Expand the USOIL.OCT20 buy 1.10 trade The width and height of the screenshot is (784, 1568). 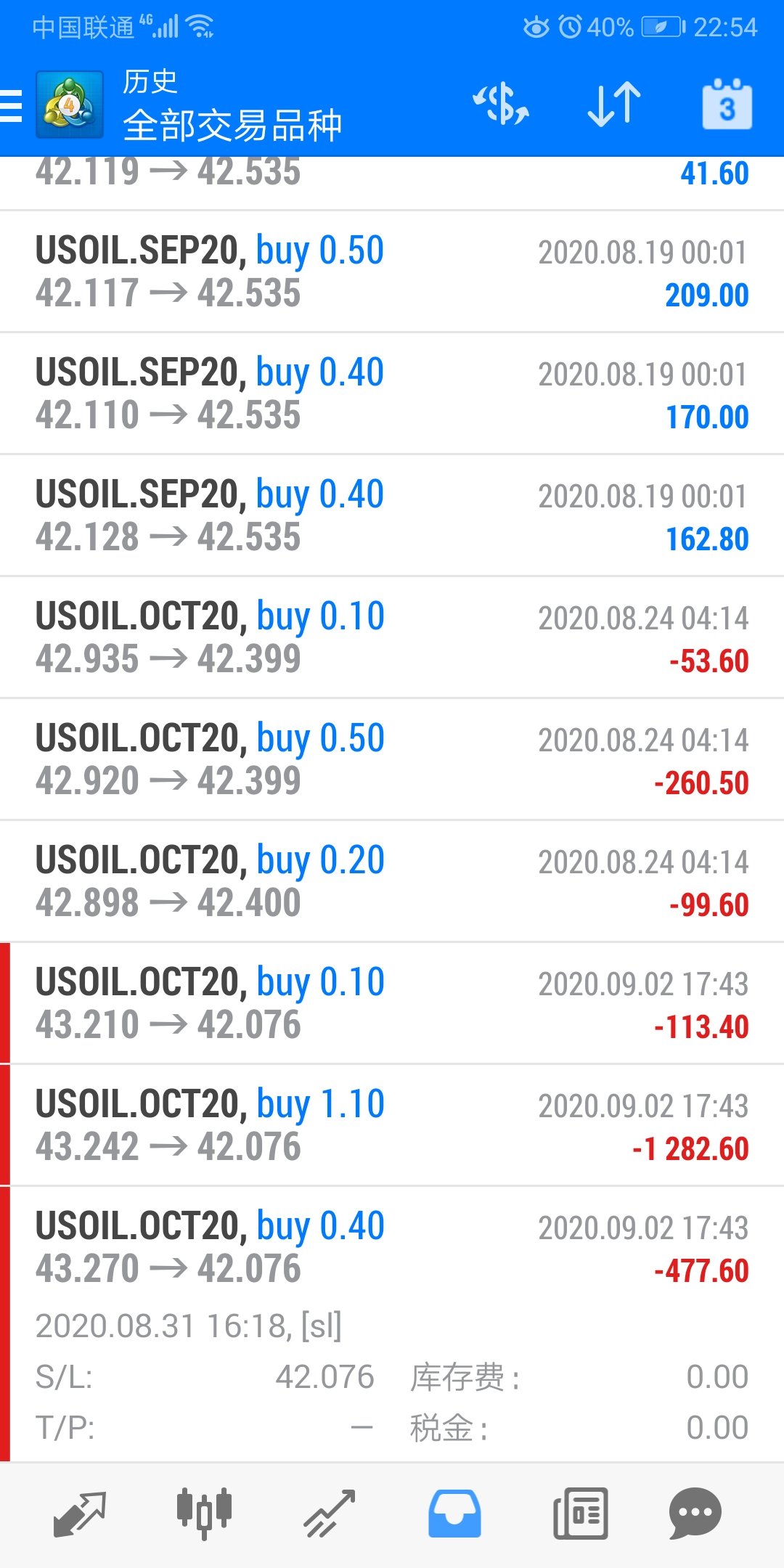392,1126
